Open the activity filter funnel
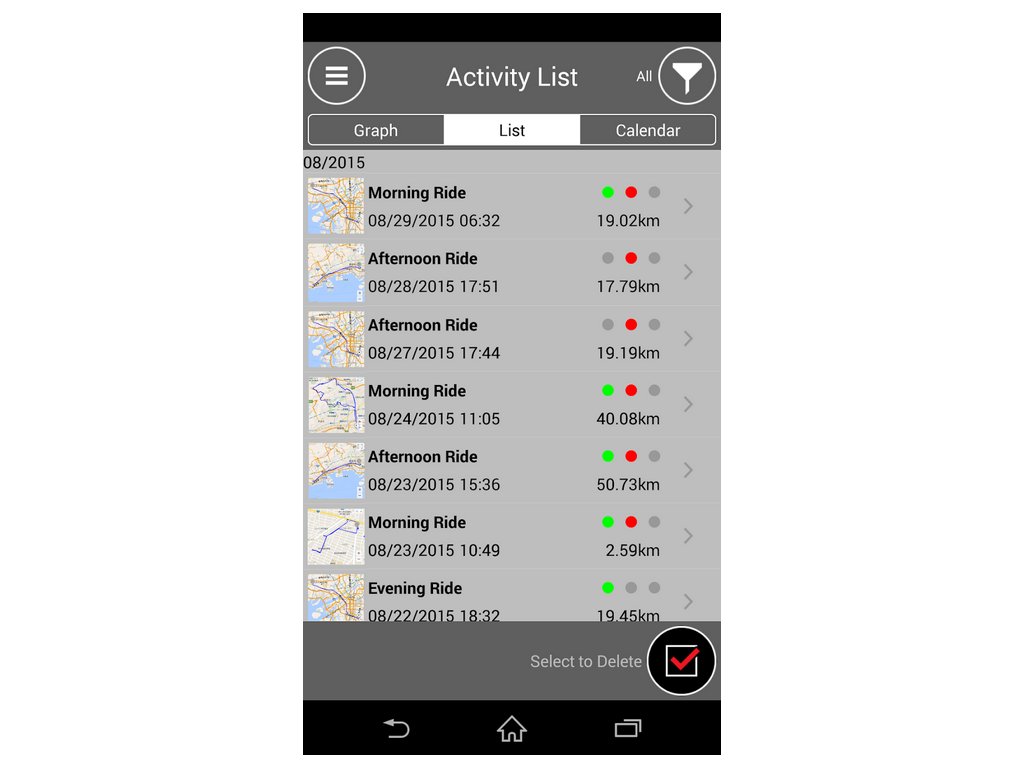Image resolution: width=1024 pixels, height=768 pixels. coord(687,76)
